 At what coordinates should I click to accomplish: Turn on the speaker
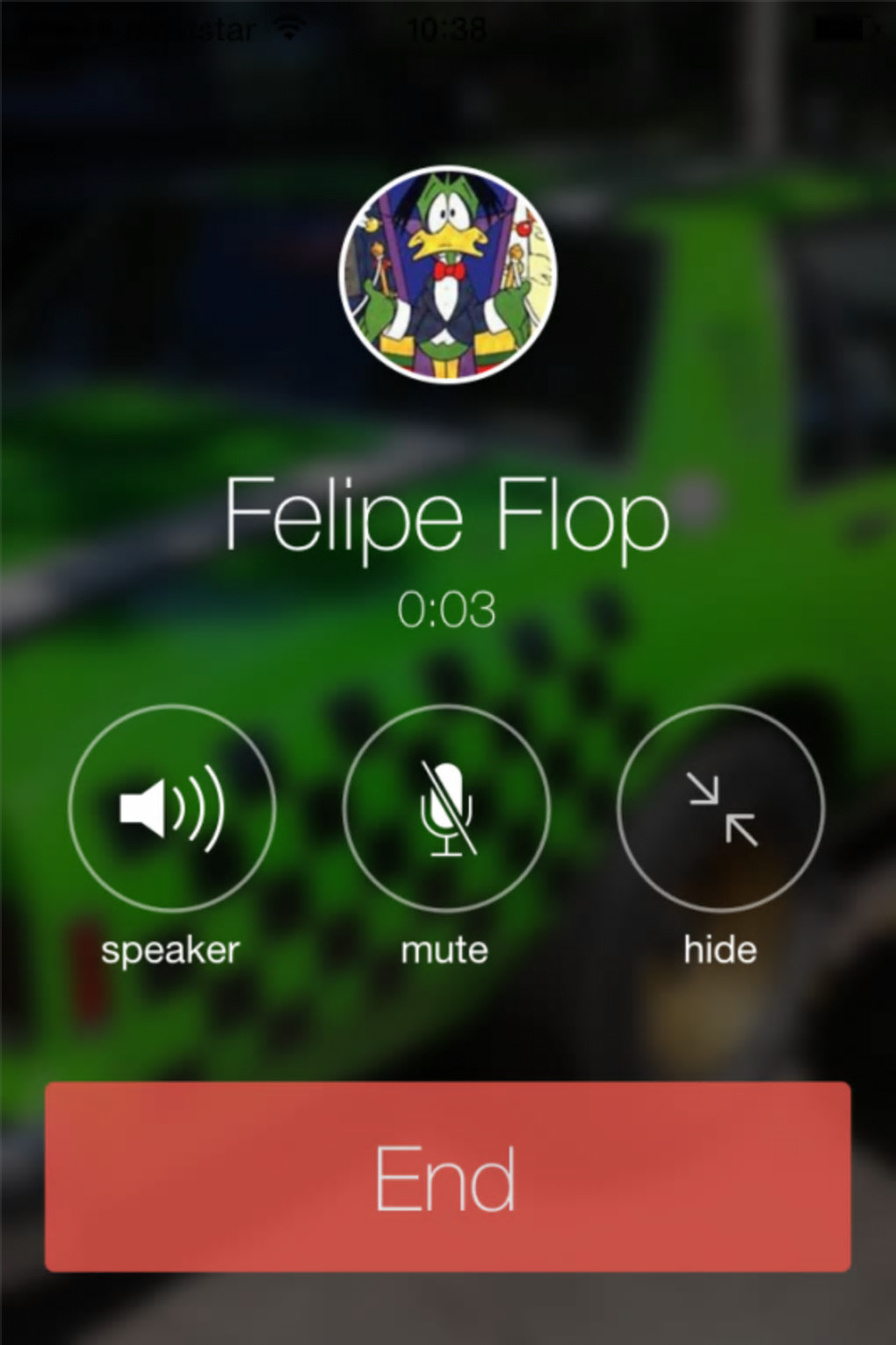pos(172,807)
